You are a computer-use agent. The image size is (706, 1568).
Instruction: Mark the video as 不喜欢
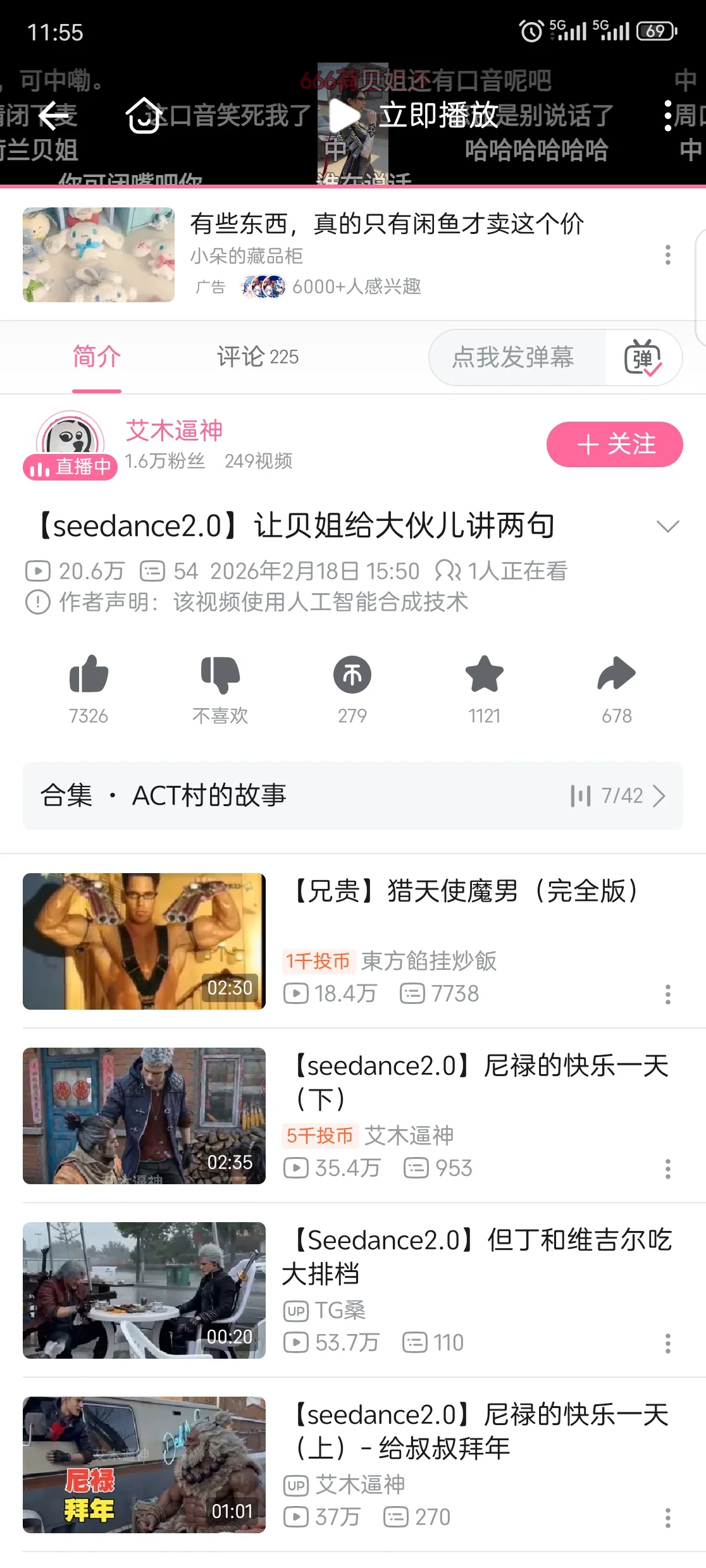220,675
